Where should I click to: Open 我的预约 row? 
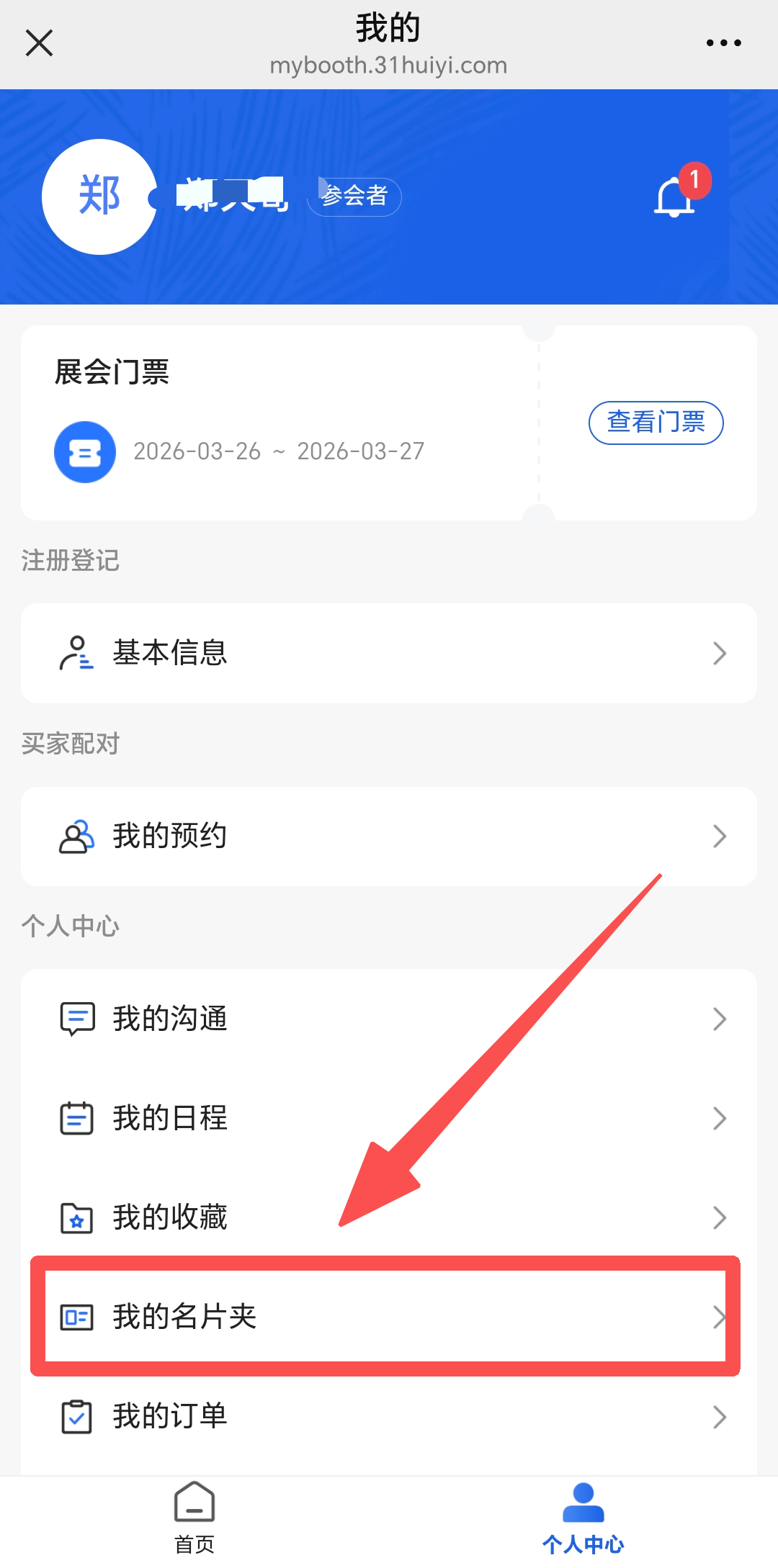(x=389, y=836)
